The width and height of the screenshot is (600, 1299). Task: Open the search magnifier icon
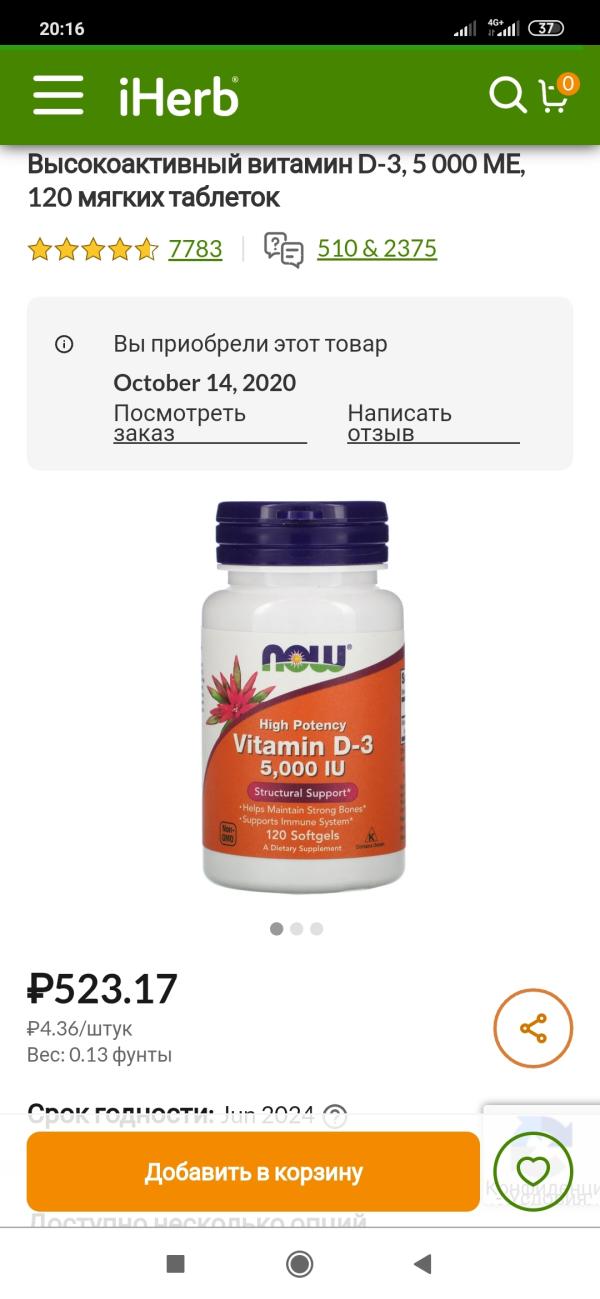(x=507, y=96)
